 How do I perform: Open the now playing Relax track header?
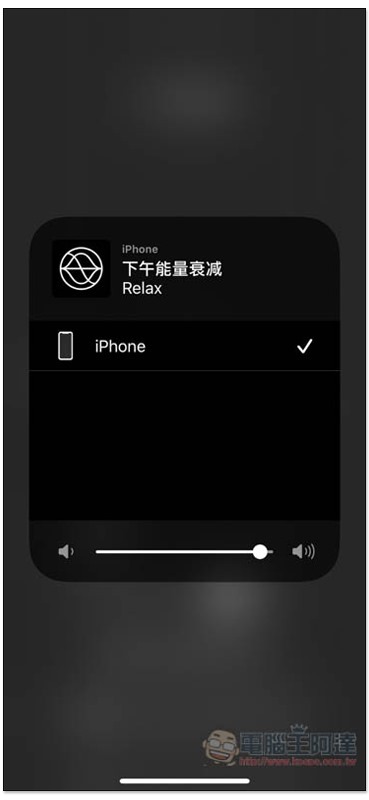click(x=184, y=269)
